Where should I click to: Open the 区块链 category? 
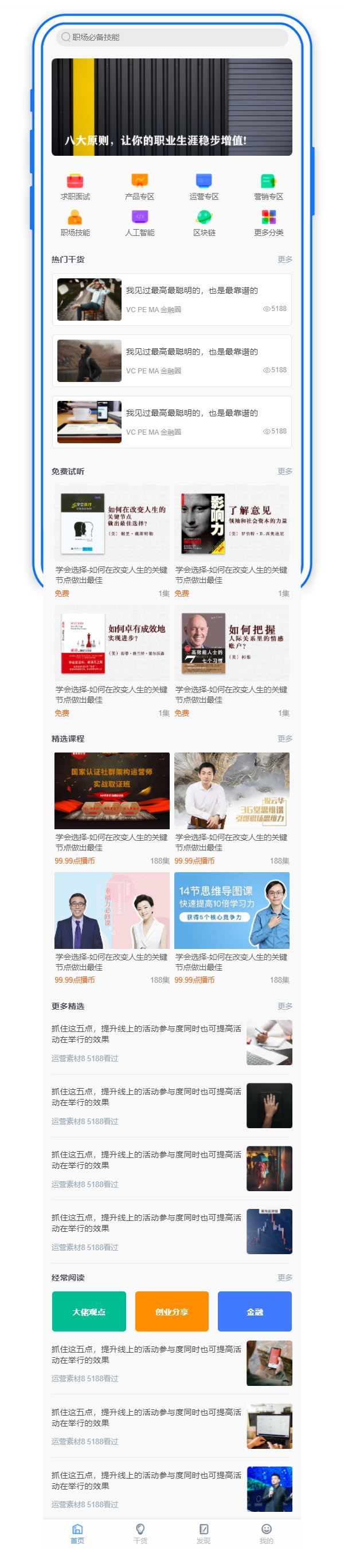pos(204,223)
